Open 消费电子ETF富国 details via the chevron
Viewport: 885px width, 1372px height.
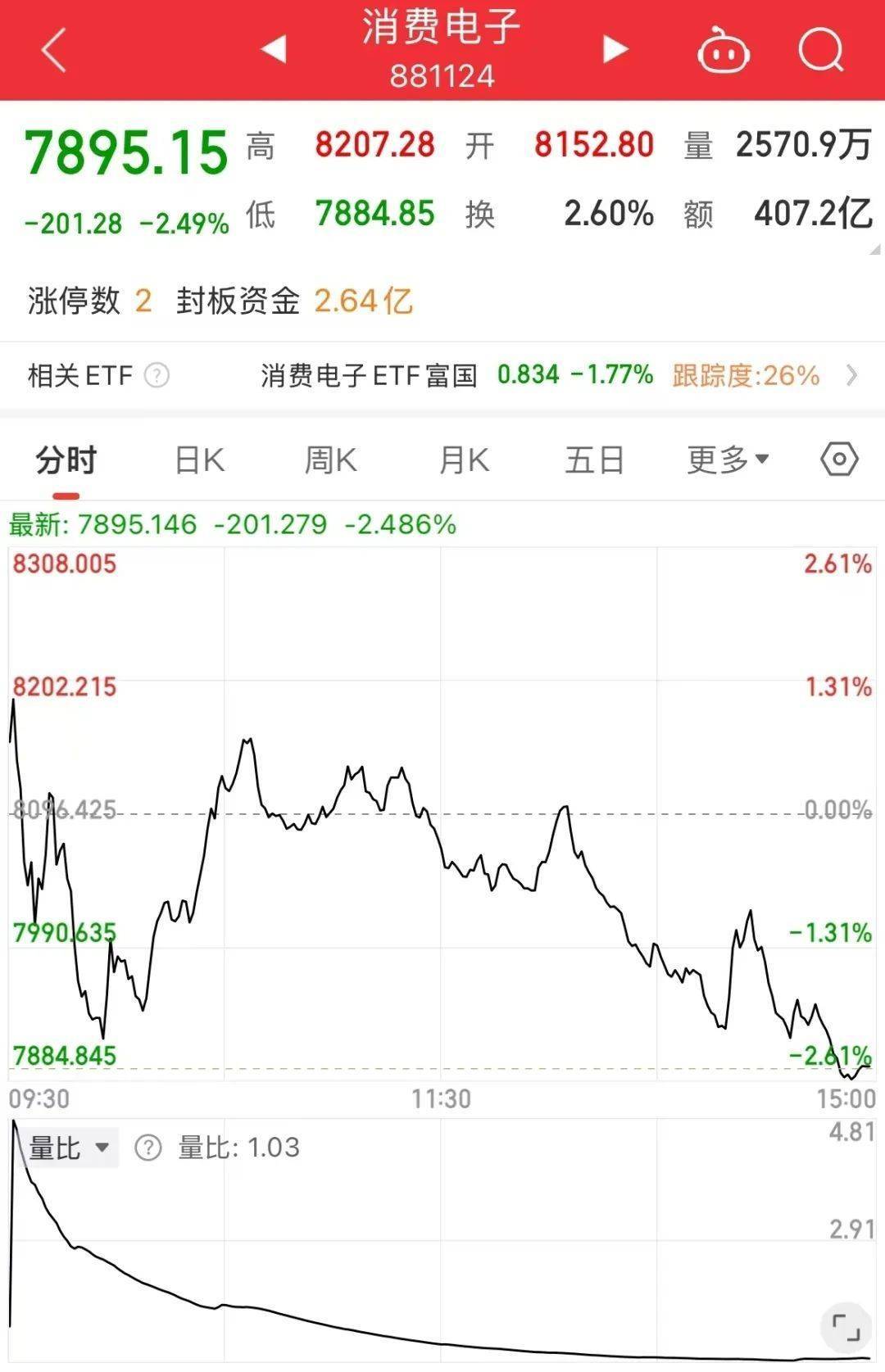853,377
